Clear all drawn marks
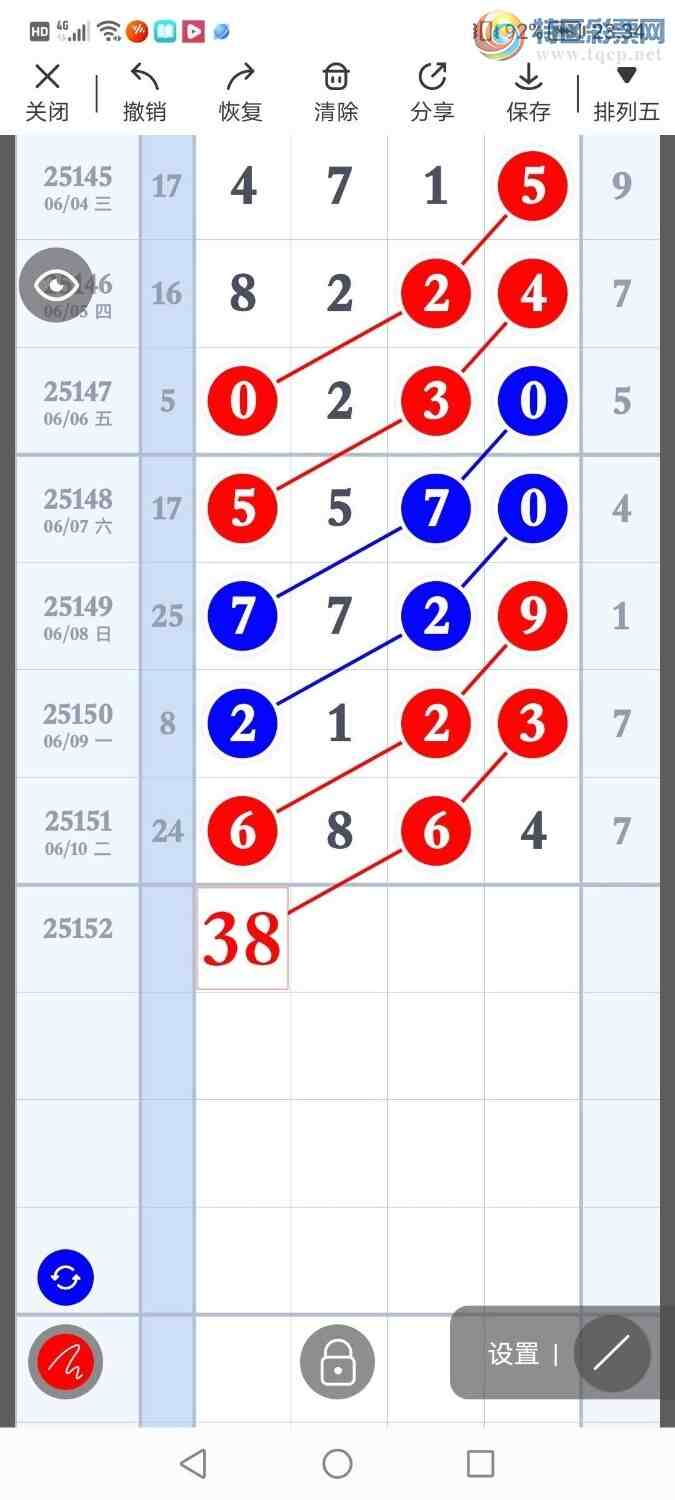Viewport: 675px width, 1500px height. click(x=336, y=92)
